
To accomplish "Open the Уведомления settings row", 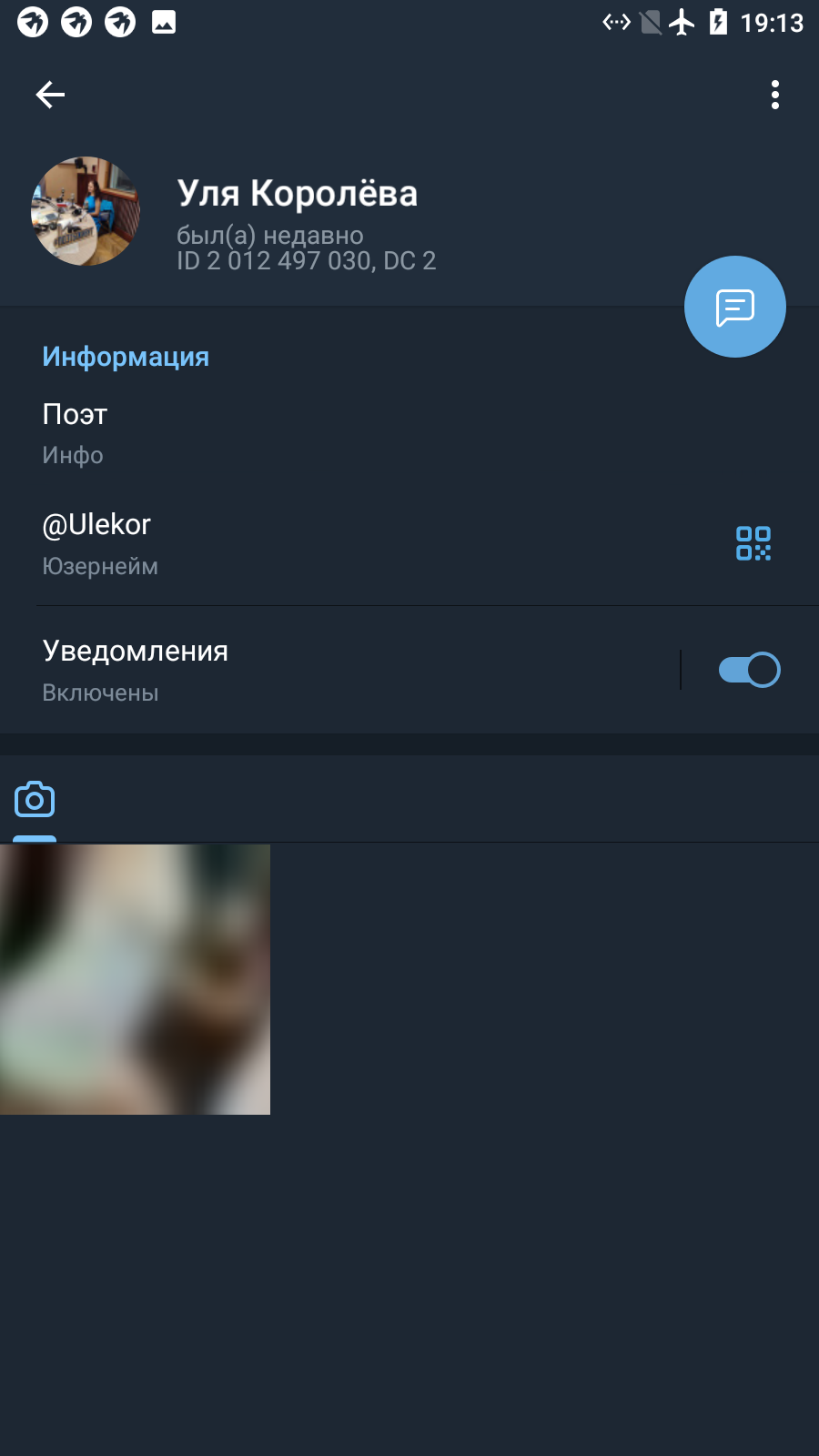I will coord(339,671).
